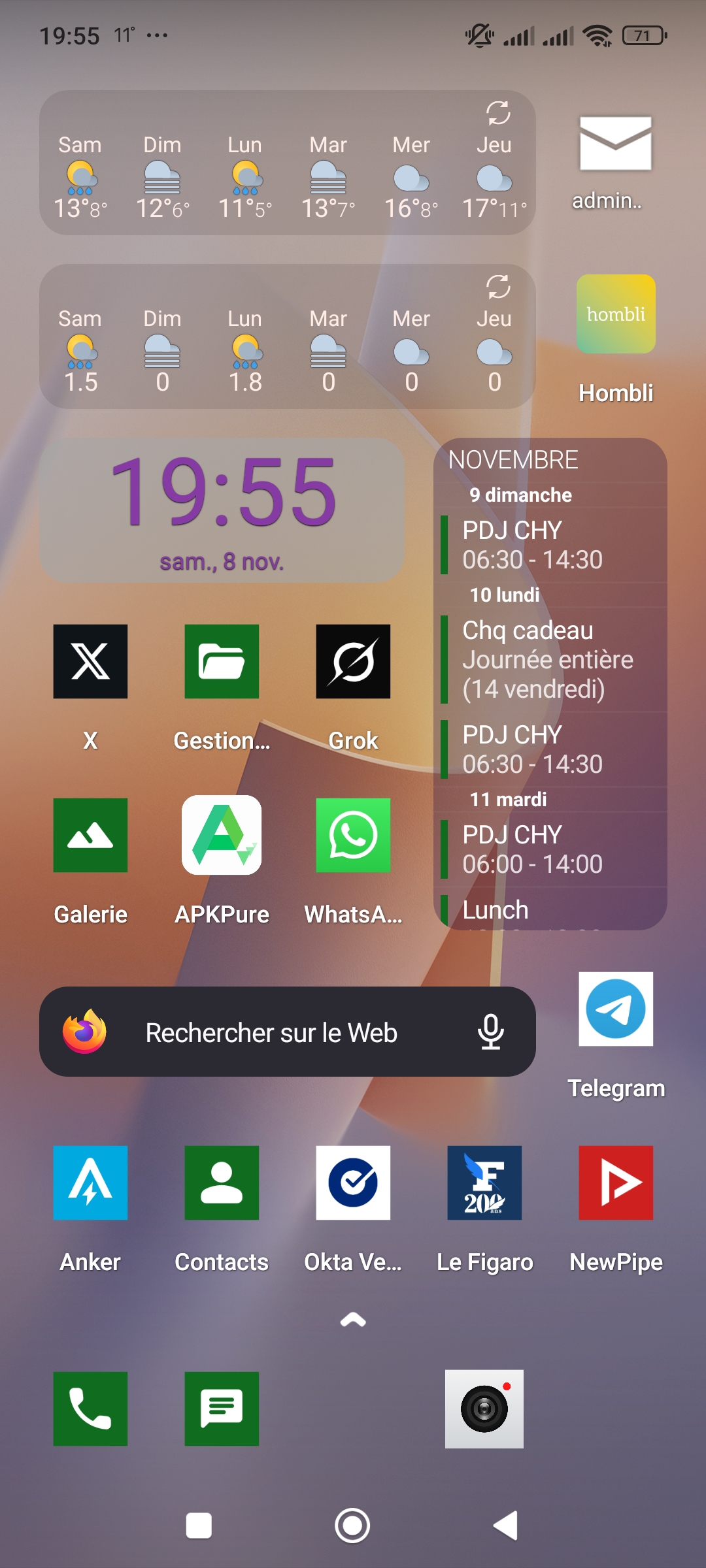The image size is (706, 1568).
Task: Open the admin mail shortcut
Action: pyautogui.click(x=615, y=145)
